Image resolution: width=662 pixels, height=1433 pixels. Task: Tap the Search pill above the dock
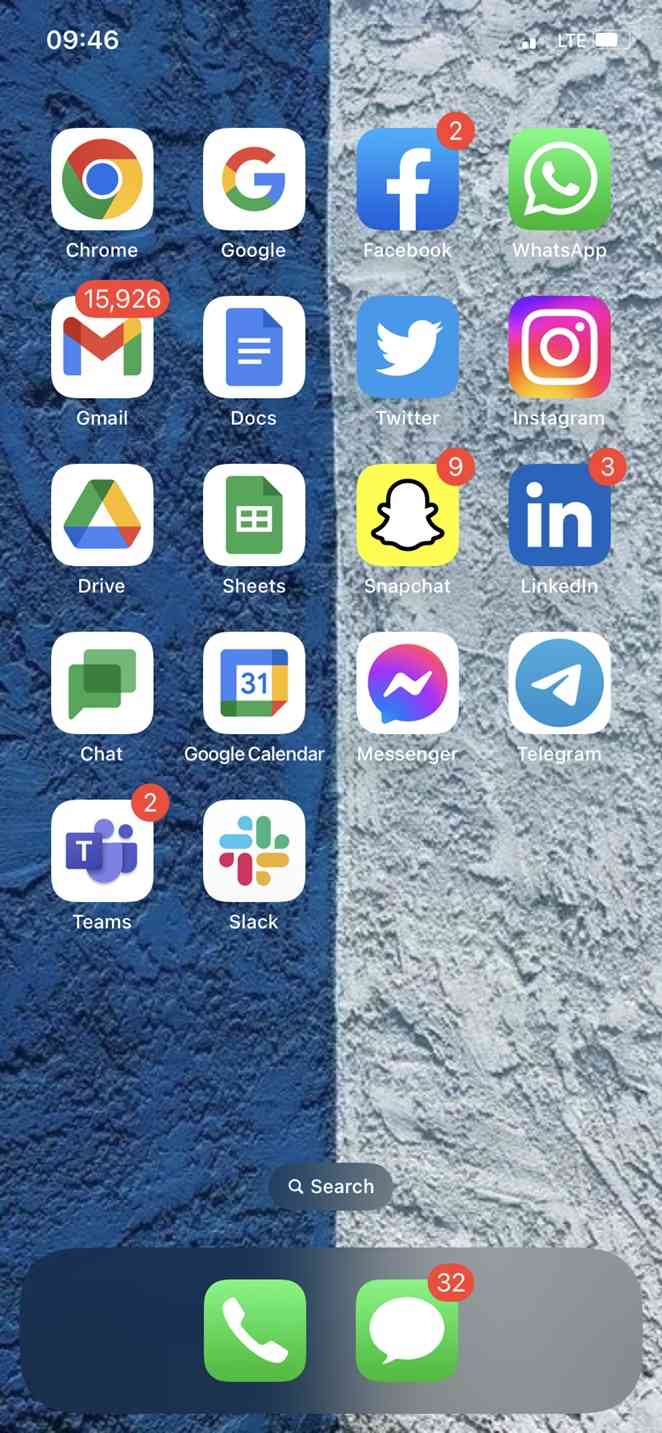pos(331,1187)
